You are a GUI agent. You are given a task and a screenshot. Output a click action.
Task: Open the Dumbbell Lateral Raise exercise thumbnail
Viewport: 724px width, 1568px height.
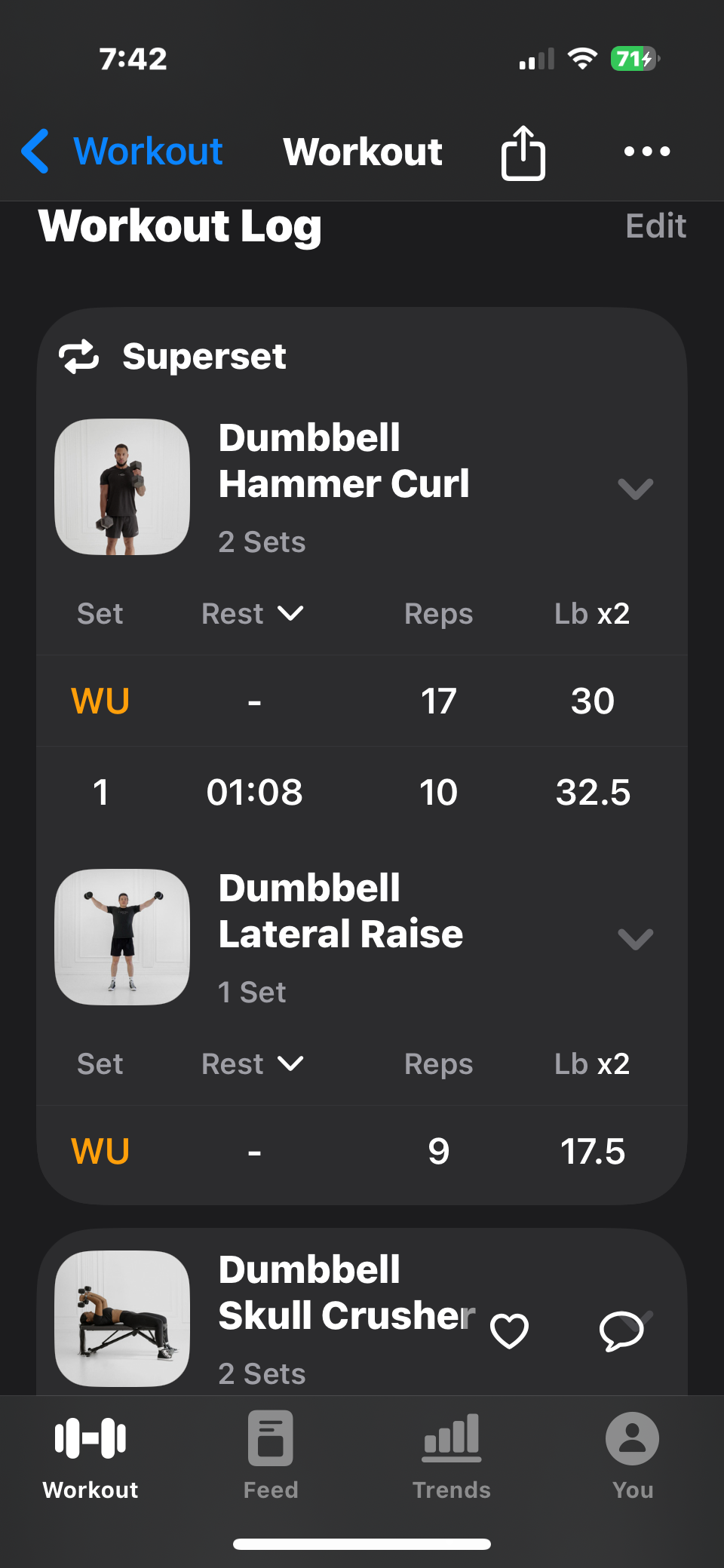tap(122, 937)
